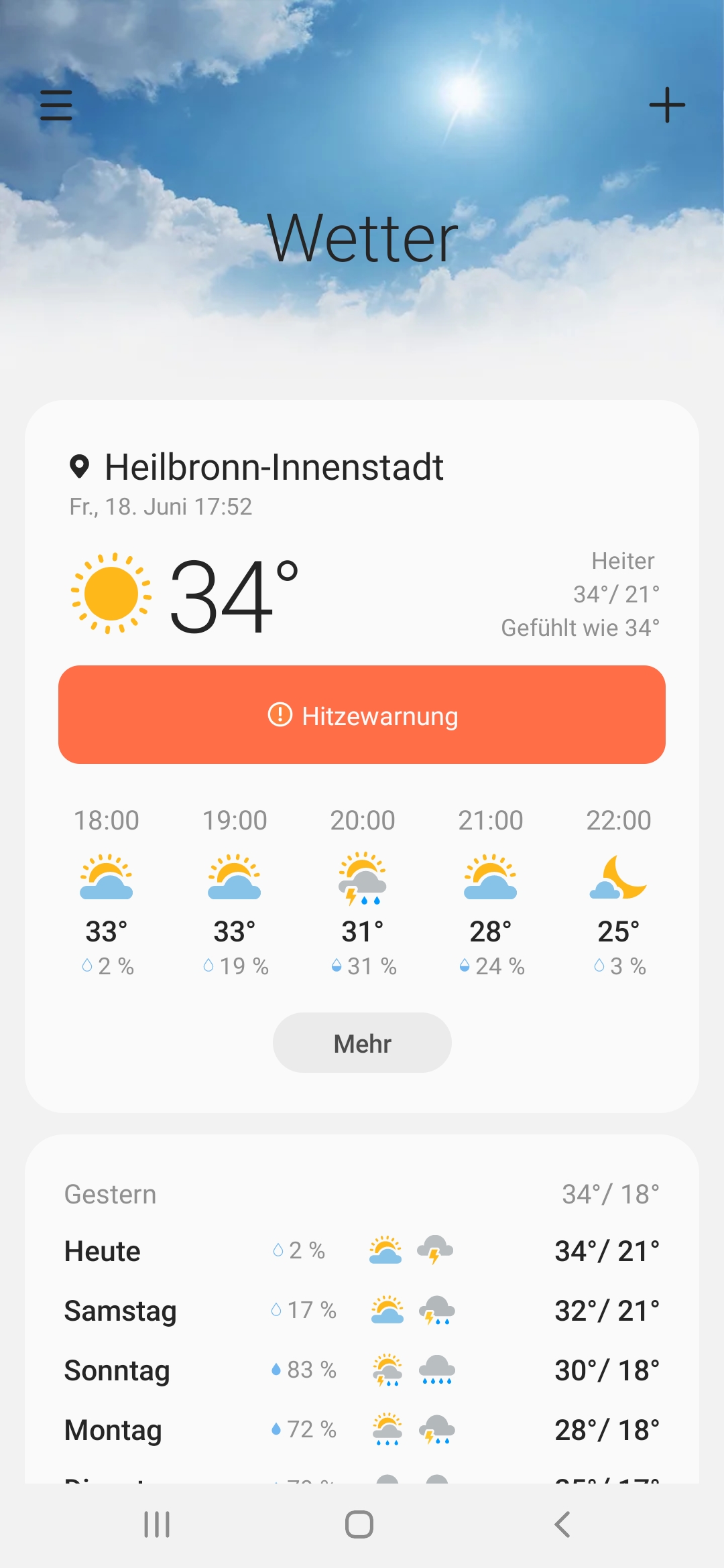Go back using the system back button
Screen dimensions: 724x1568
[562, 1524]
